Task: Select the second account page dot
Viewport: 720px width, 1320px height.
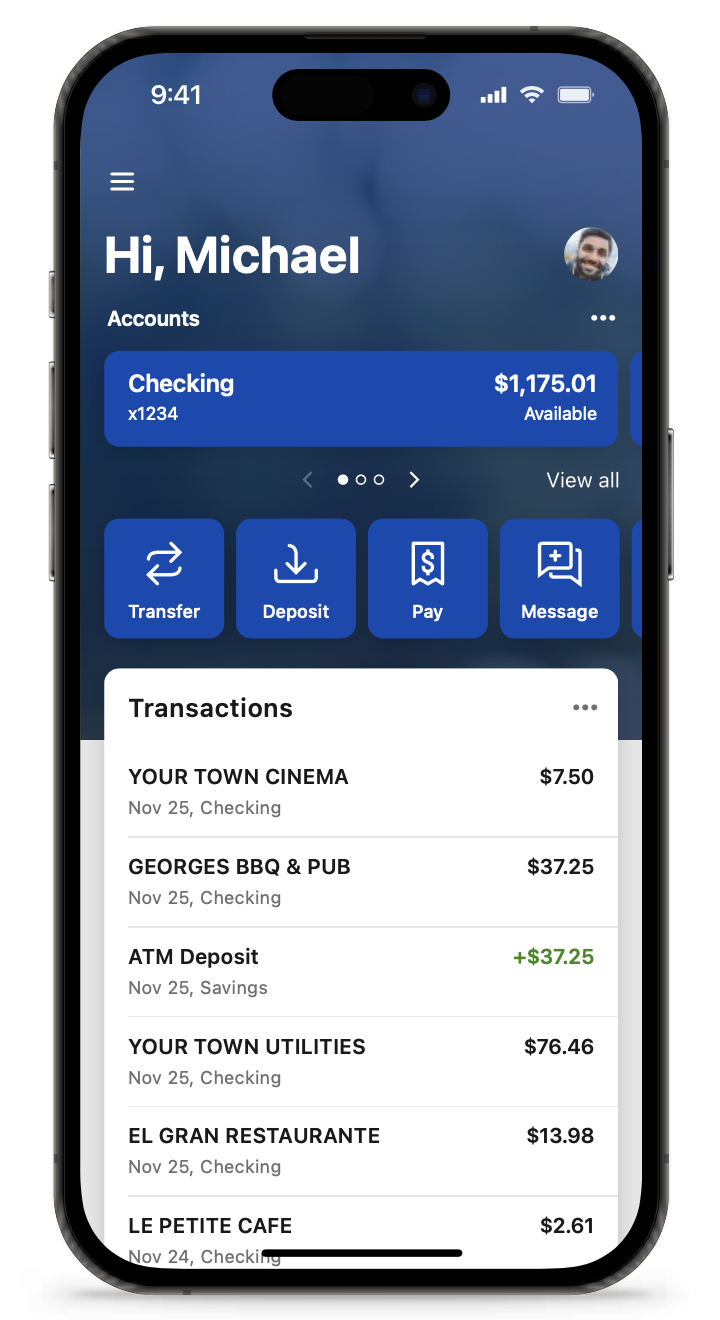Action: point(361,480)
